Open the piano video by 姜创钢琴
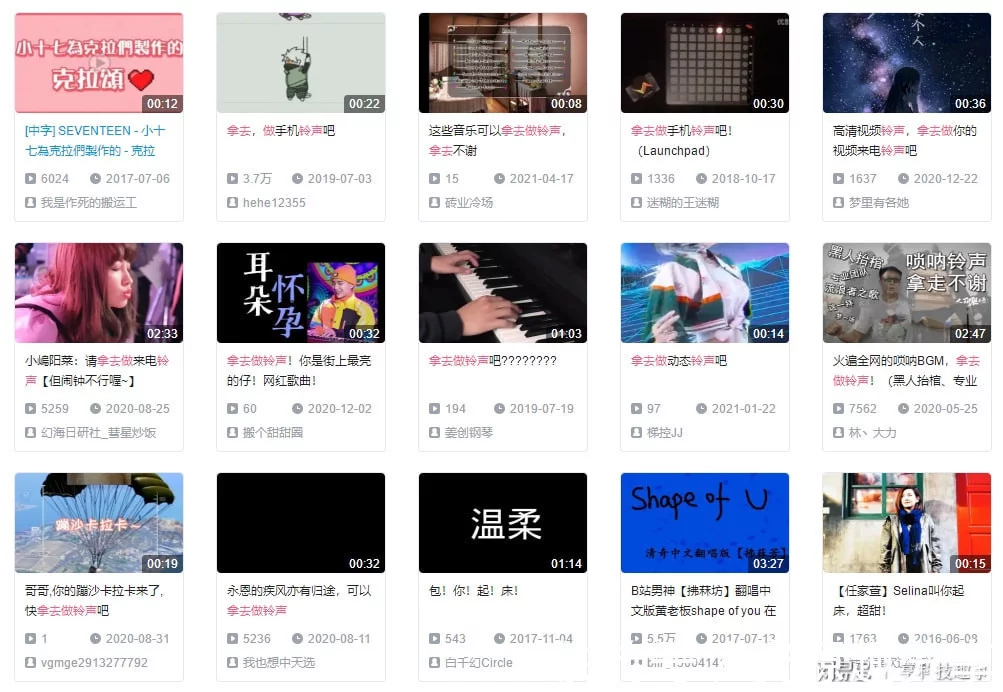 503,293
